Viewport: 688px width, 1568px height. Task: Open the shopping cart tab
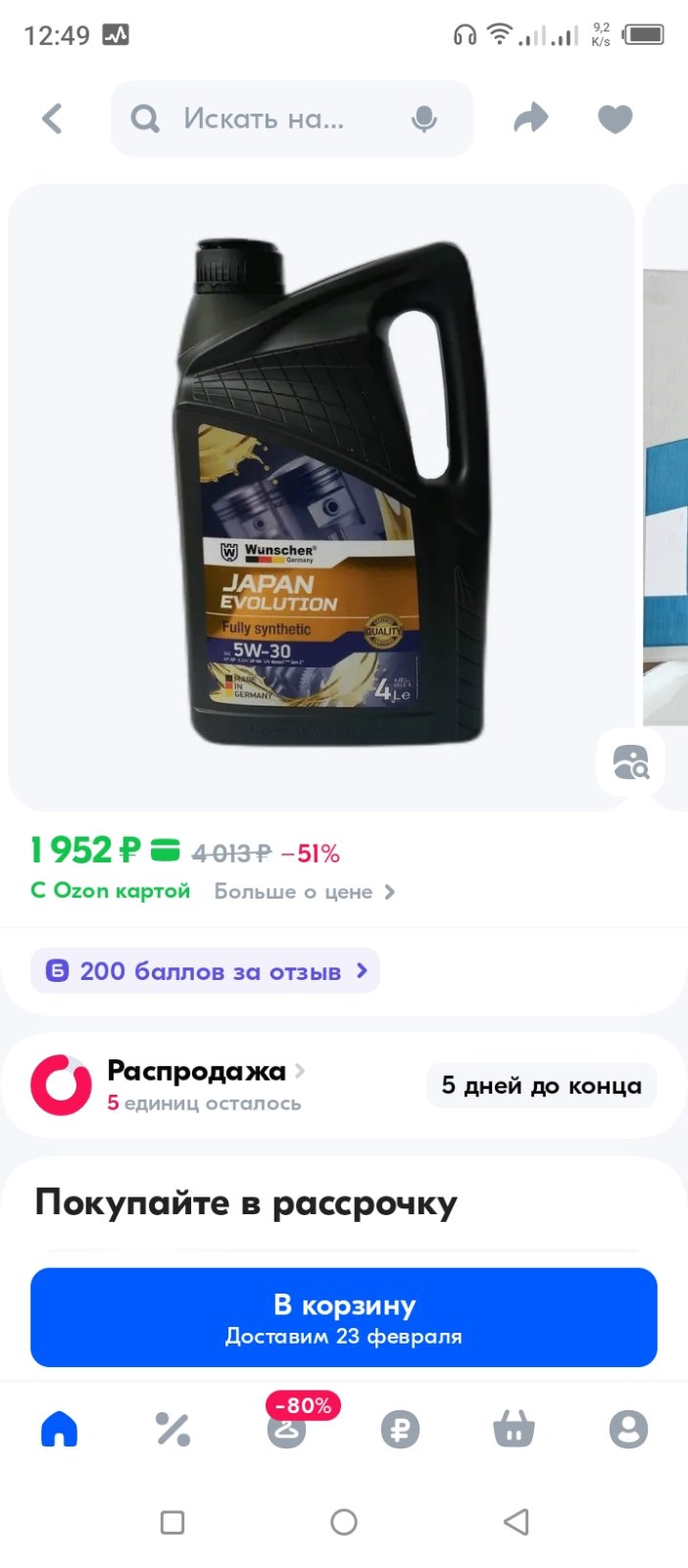click(x=514, y=1430)
